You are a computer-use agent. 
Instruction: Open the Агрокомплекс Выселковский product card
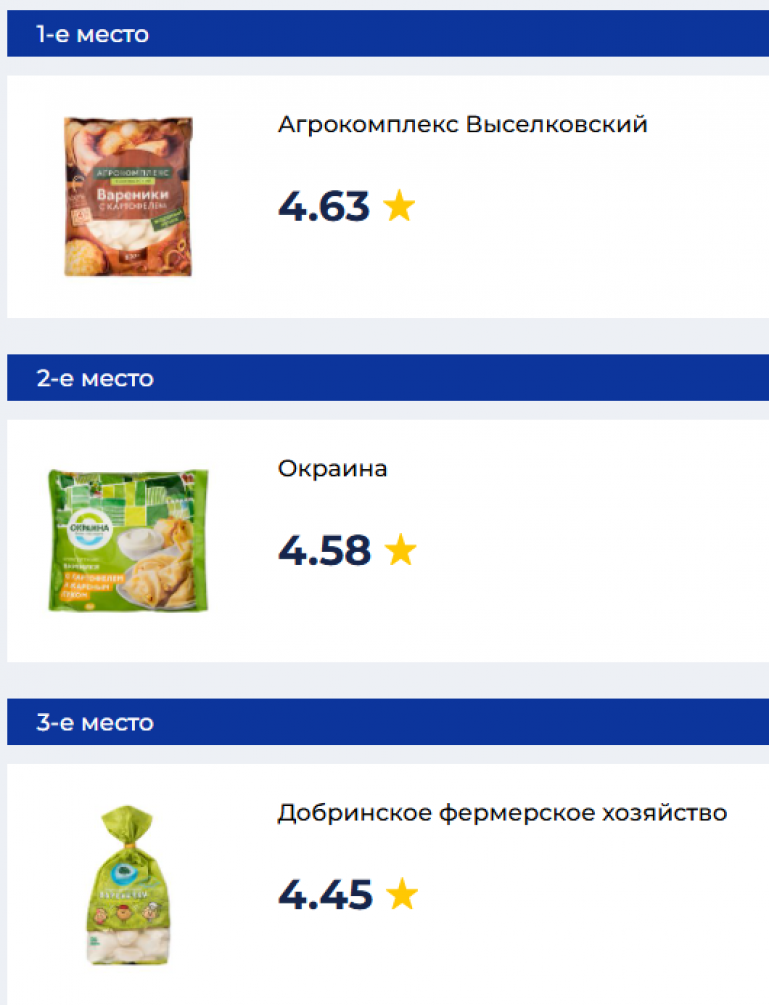(x=462, y=125)
